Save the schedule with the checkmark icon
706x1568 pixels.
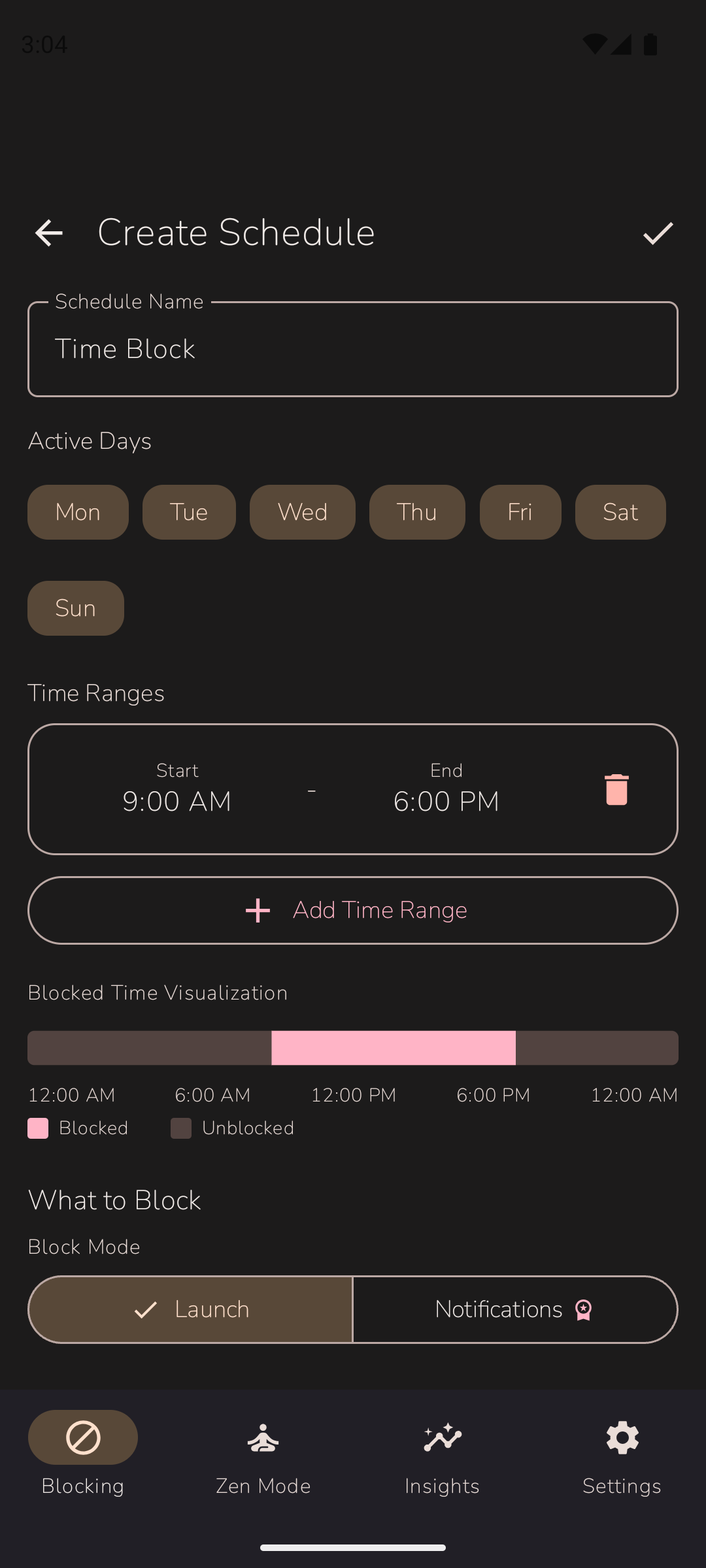657,233
